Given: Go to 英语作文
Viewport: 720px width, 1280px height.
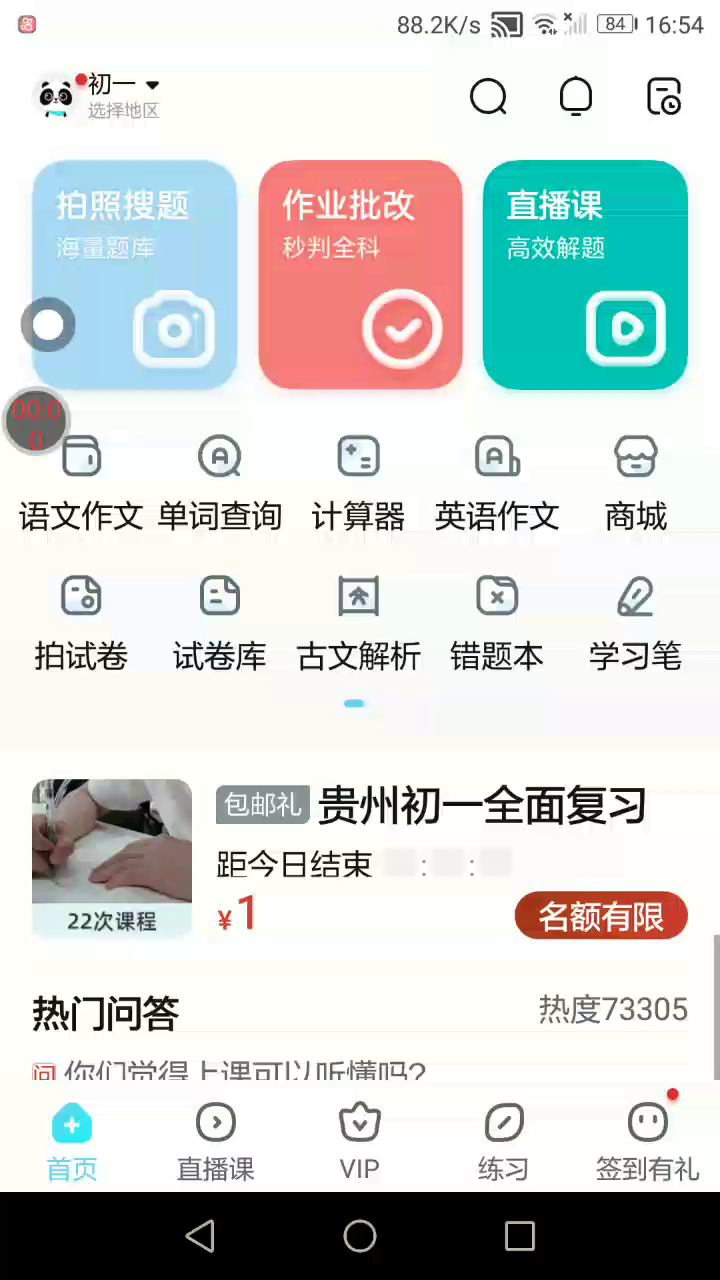Looking at the screenshot, I should tap(497, 485).
